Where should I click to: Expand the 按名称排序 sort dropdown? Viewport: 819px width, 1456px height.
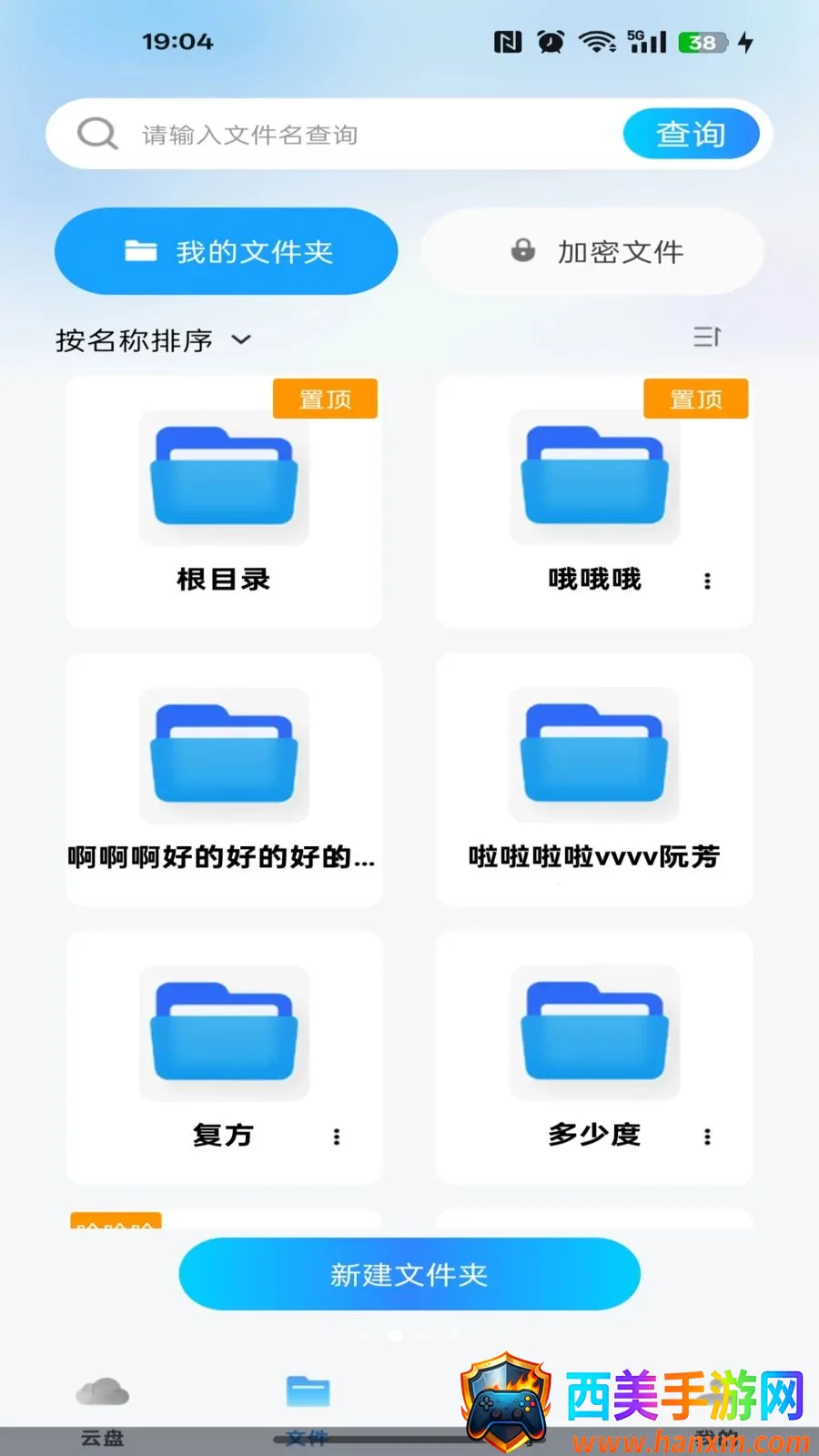tap(153, 340)
